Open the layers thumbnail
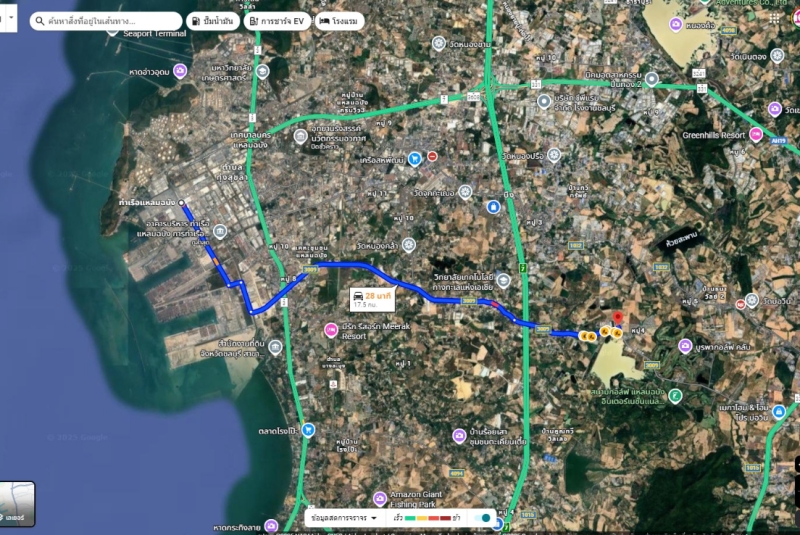800x535 pixels. point(17,503)
